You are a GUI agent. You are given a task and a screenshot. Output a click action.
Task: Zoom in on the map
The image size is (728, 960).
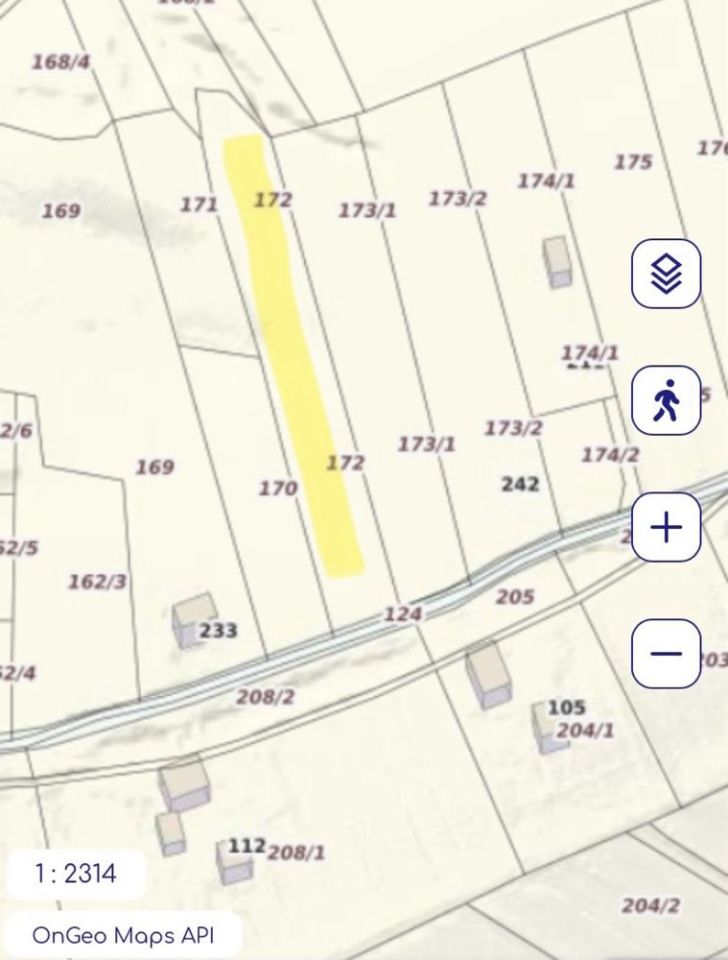(666, 527)
